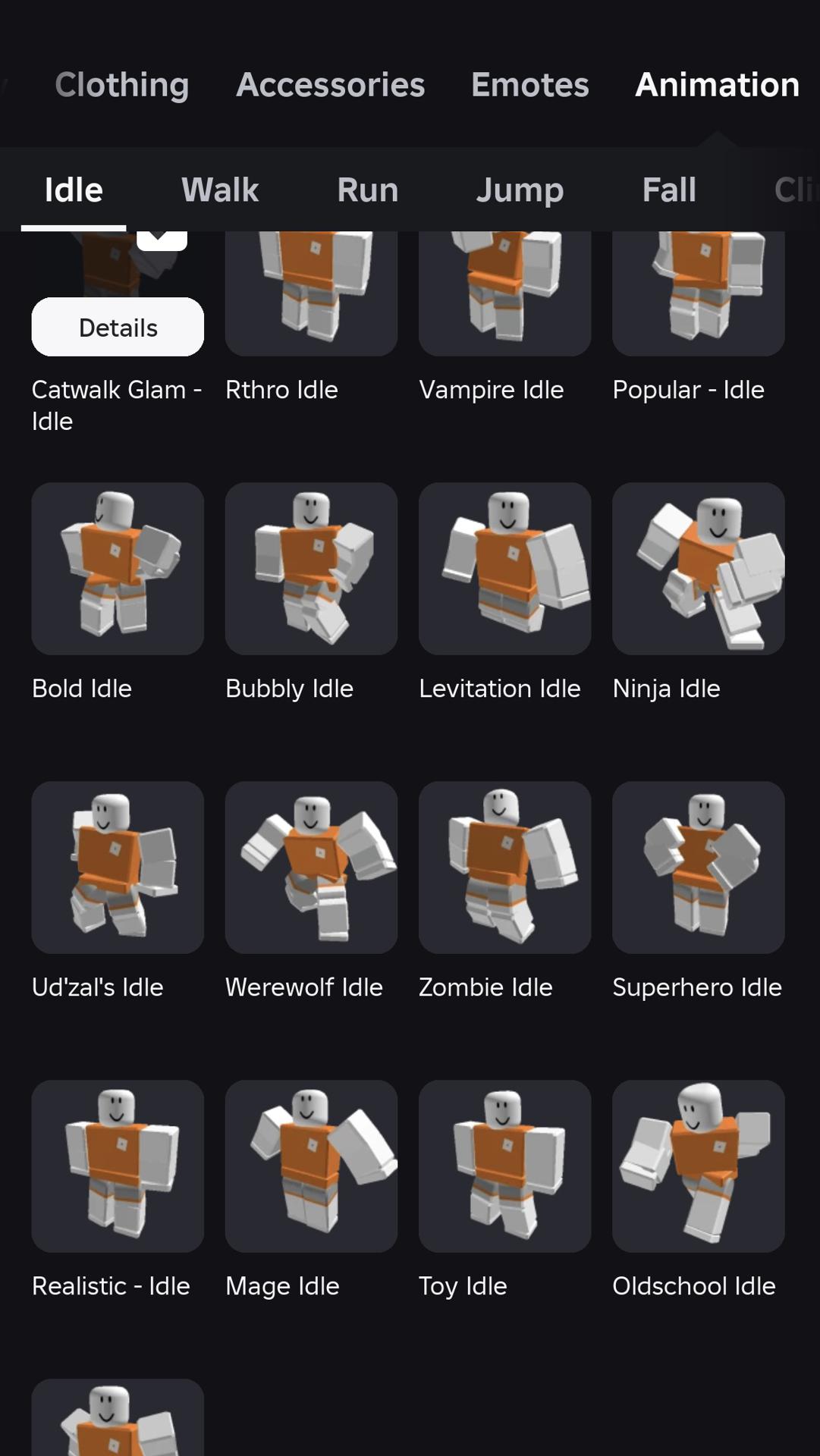Pick the Bold Idle animation
This screenshot has width=820, height=1456.
118,569
